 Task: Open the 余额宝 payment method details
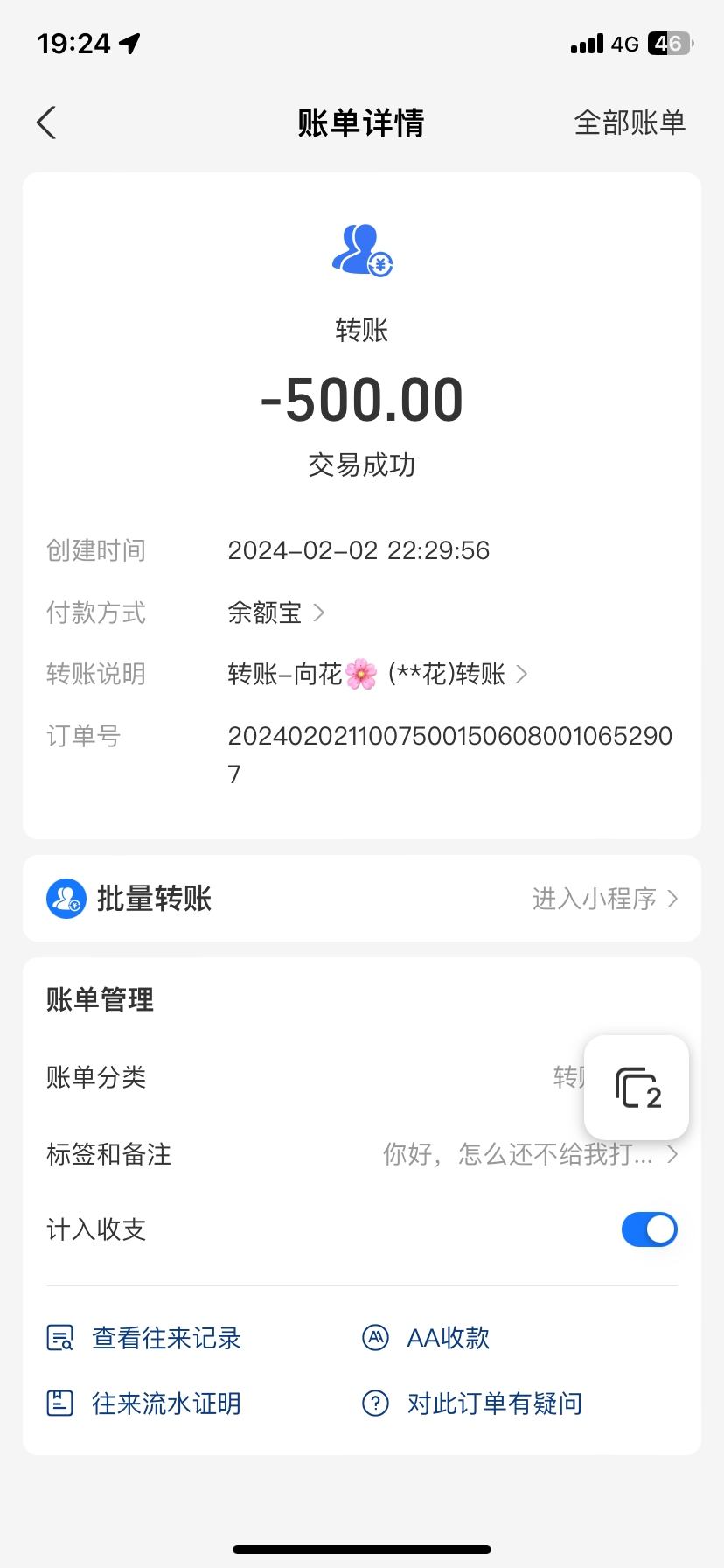tap(275, 612)
